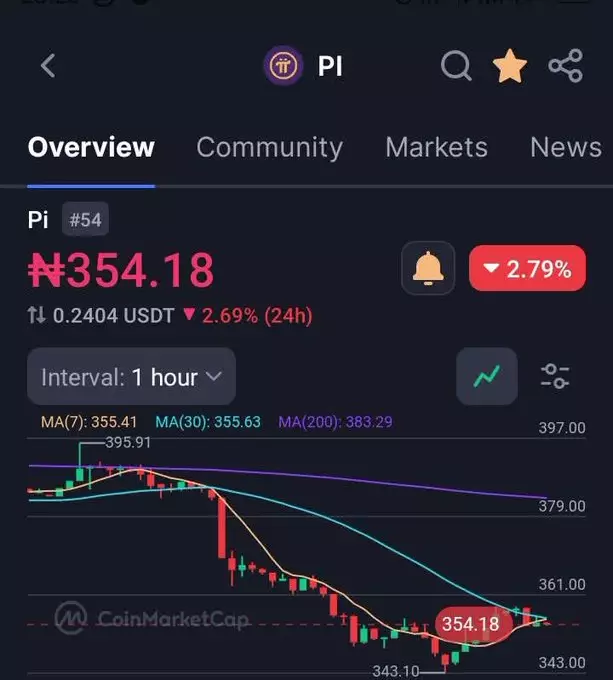Screen dimensions: 613x680
Task: Switch to the Markets tab
Action: click(x=436, y=147)
